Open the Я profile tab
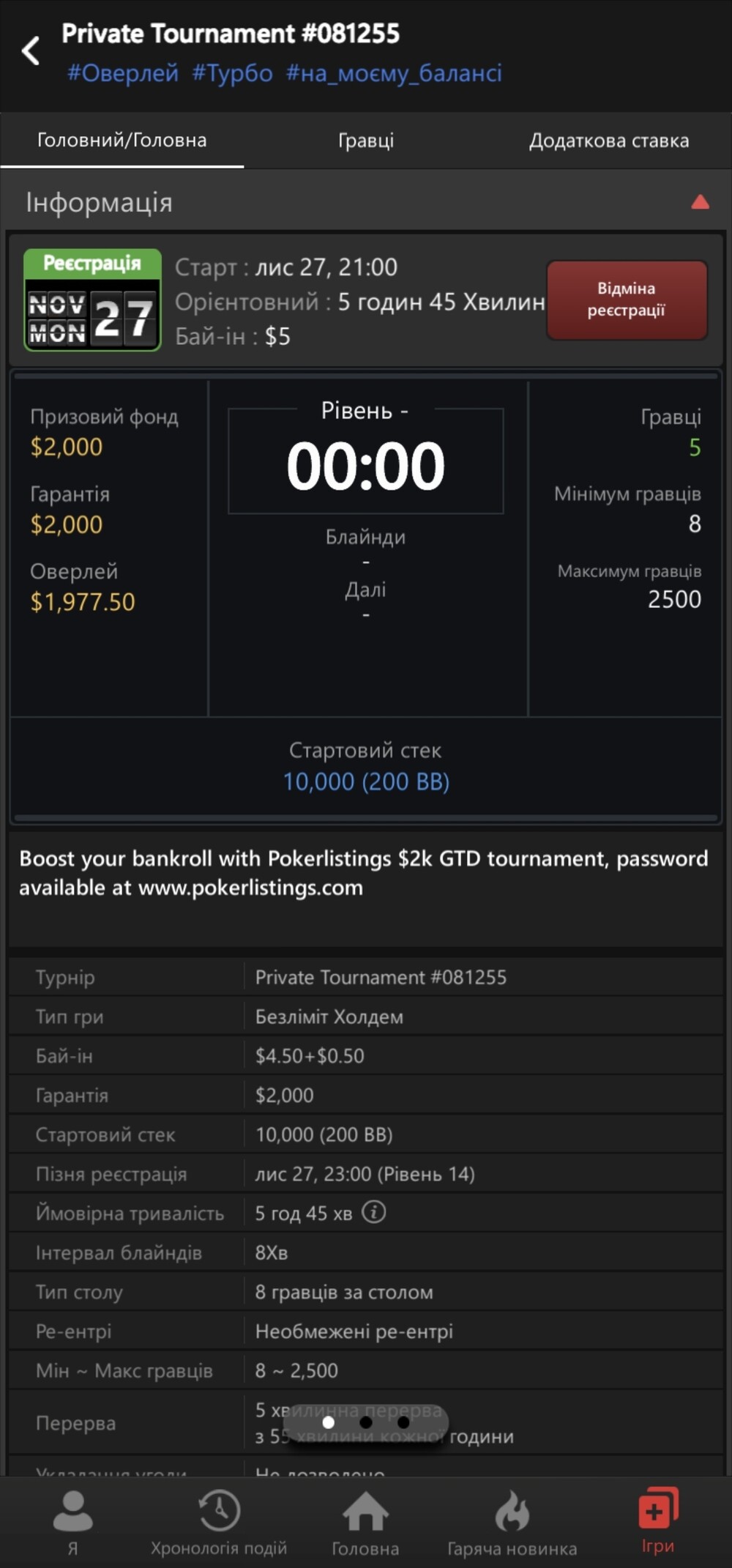732x1568 pixels. [72, 1522]
